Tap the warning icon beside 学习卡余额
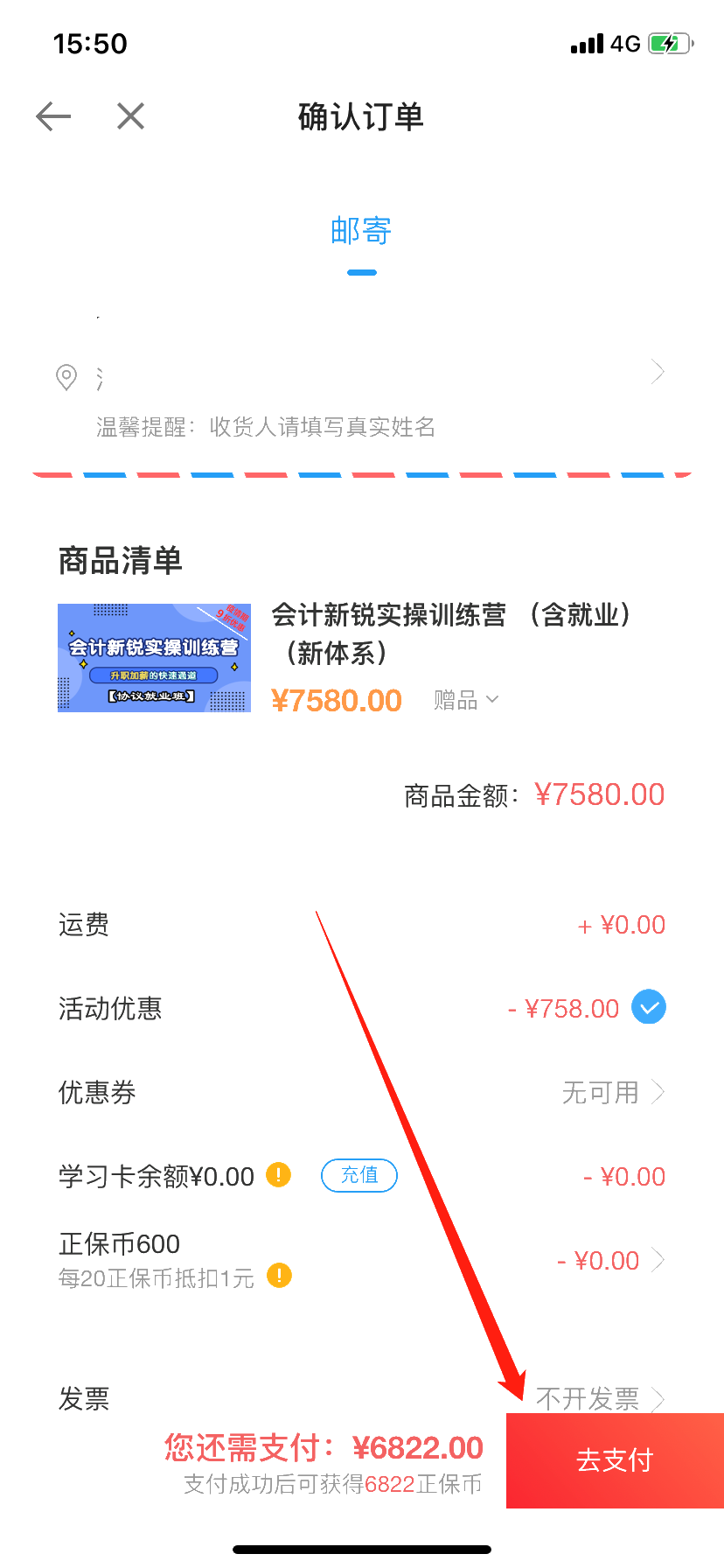Viewport: 724px width, 1568px height. click(x=278, y=1175)
